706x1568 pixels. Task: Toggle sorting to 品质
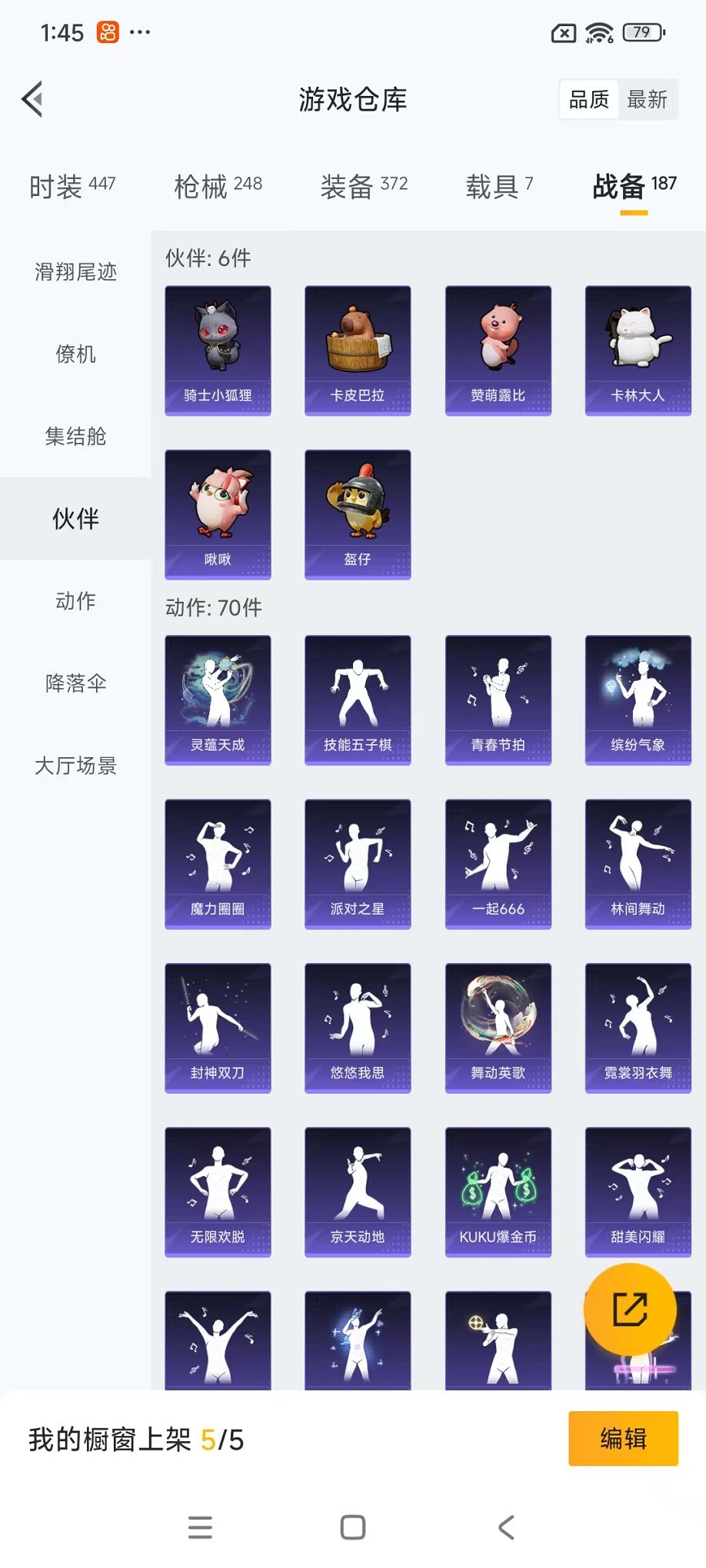[x=588, y=99]
